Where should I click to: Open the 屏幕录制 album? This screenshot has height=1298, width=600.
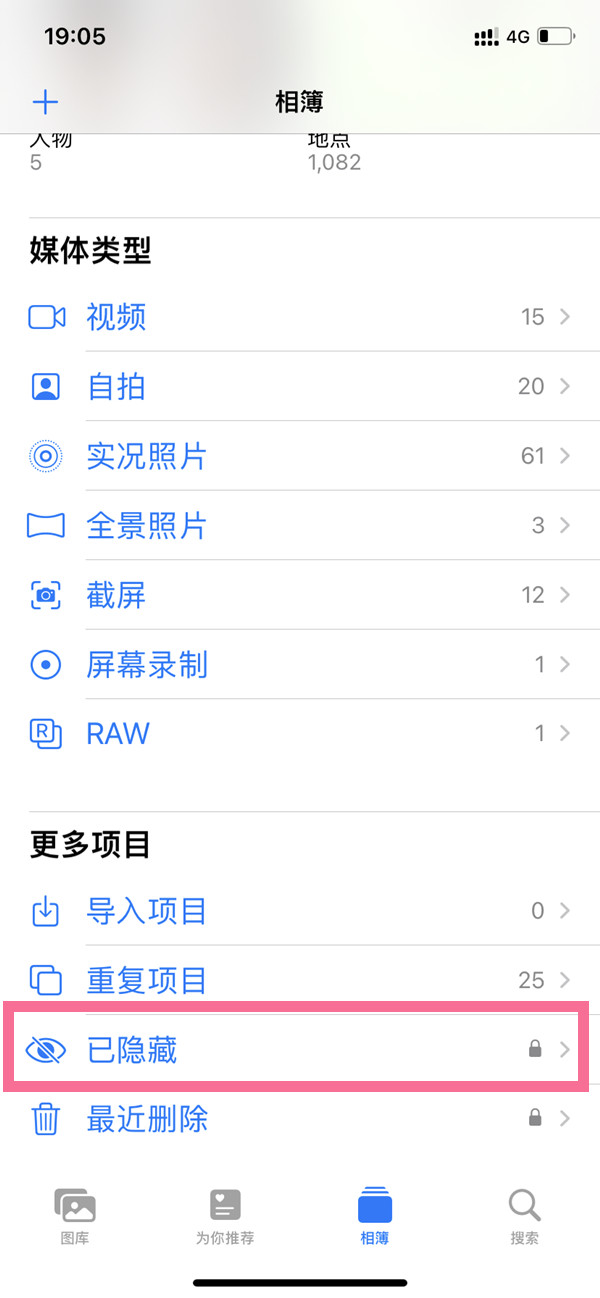point(300,664)
